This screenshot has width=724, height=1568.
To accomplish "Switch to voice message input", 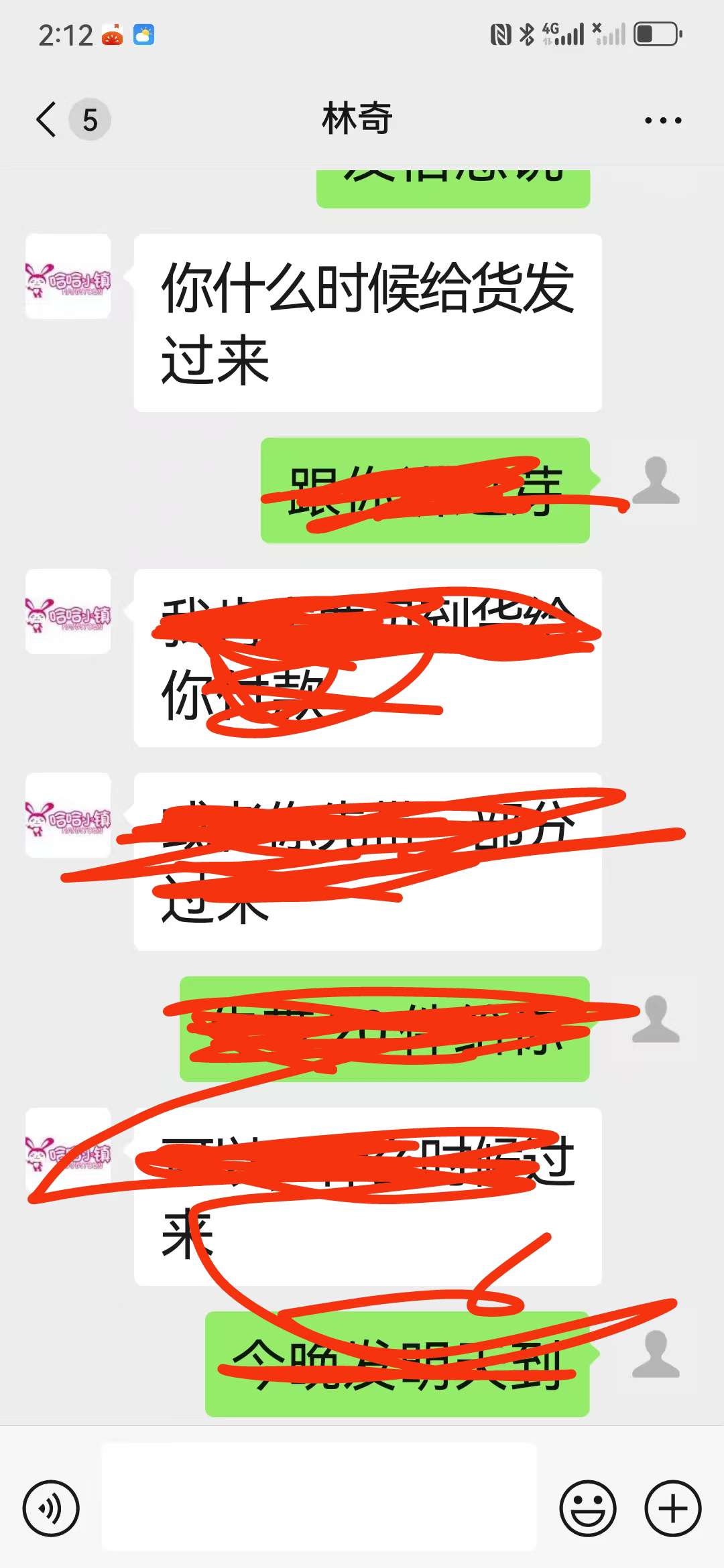I will [51, 1508].
